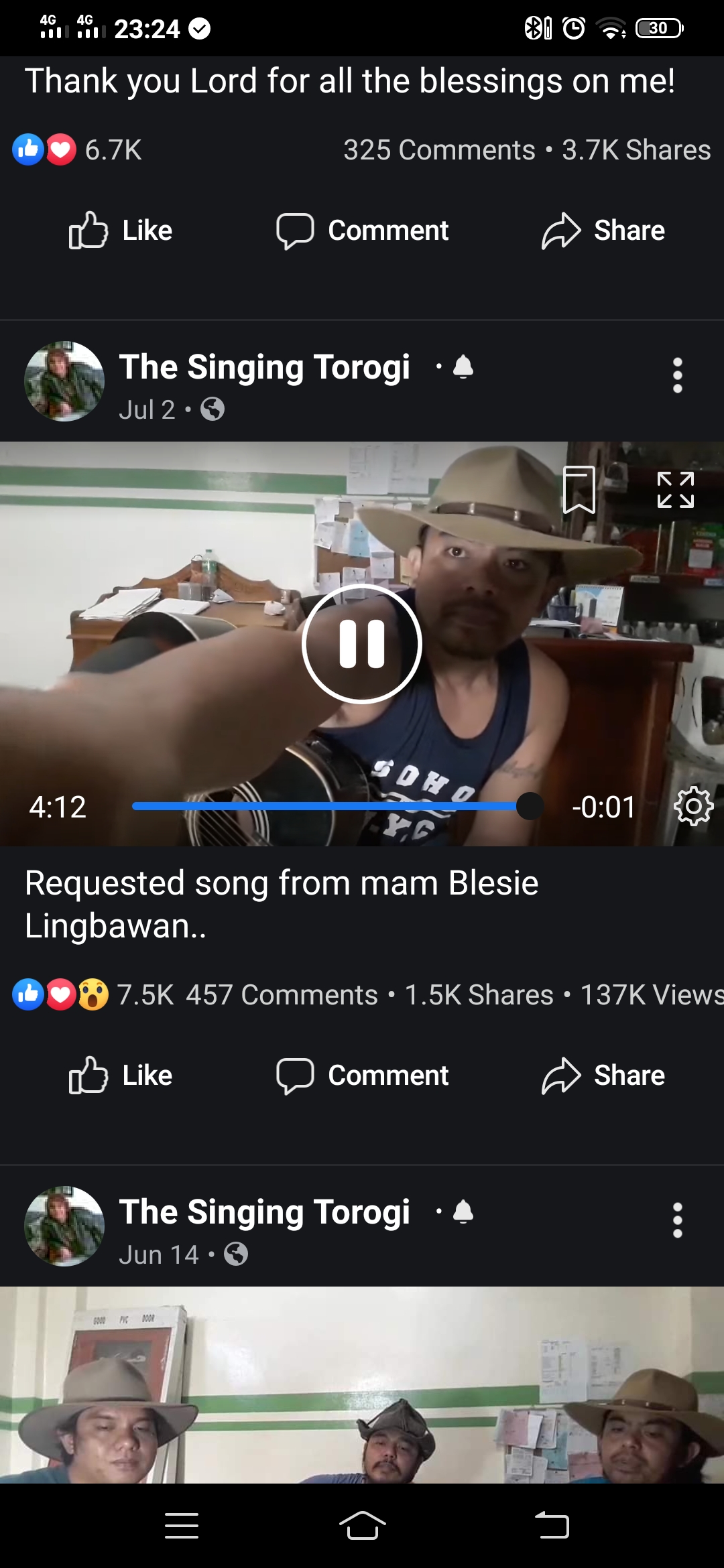
Task: Share the requested song post
Action: click(x=603, y=1075)
